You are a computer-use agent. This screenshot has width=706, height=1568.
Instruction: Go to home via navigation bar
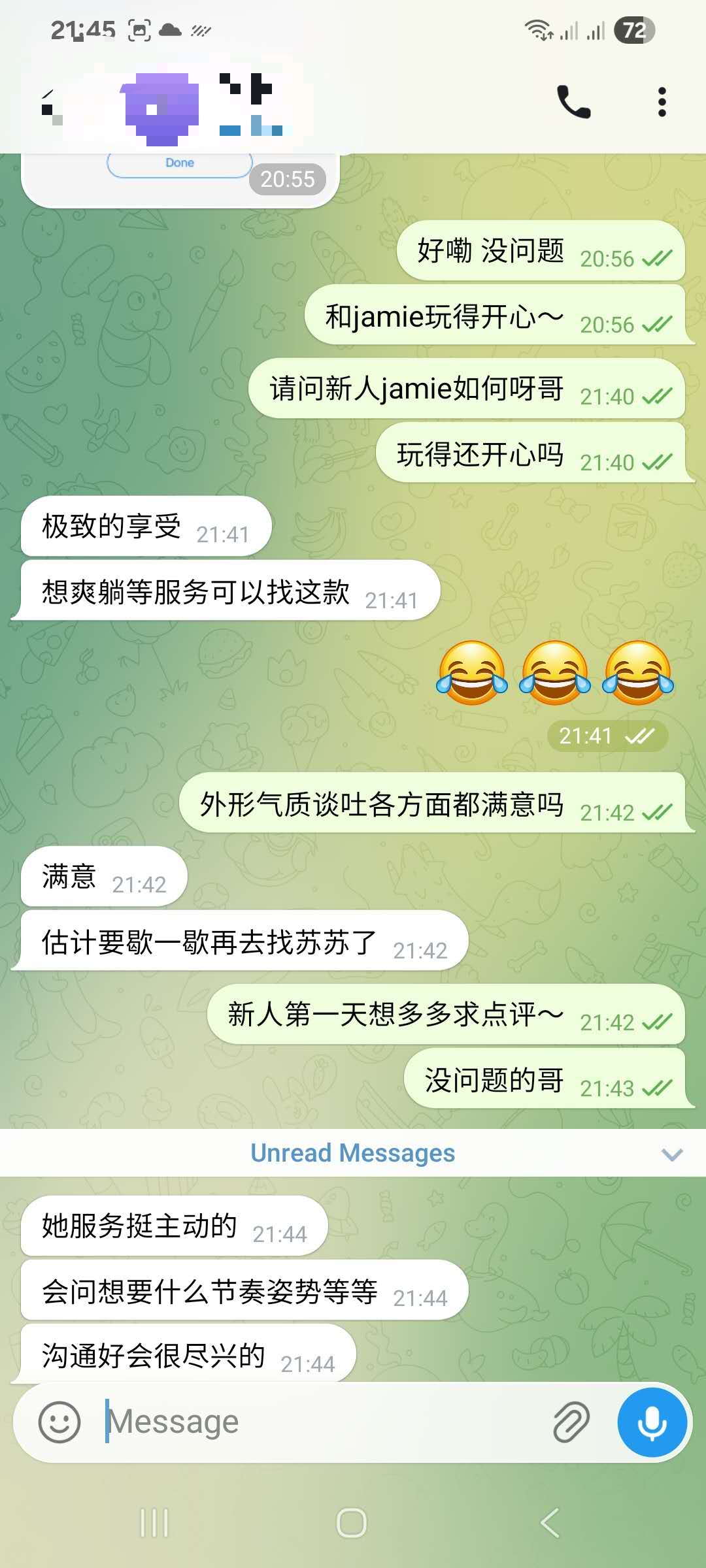[352, 1523]
